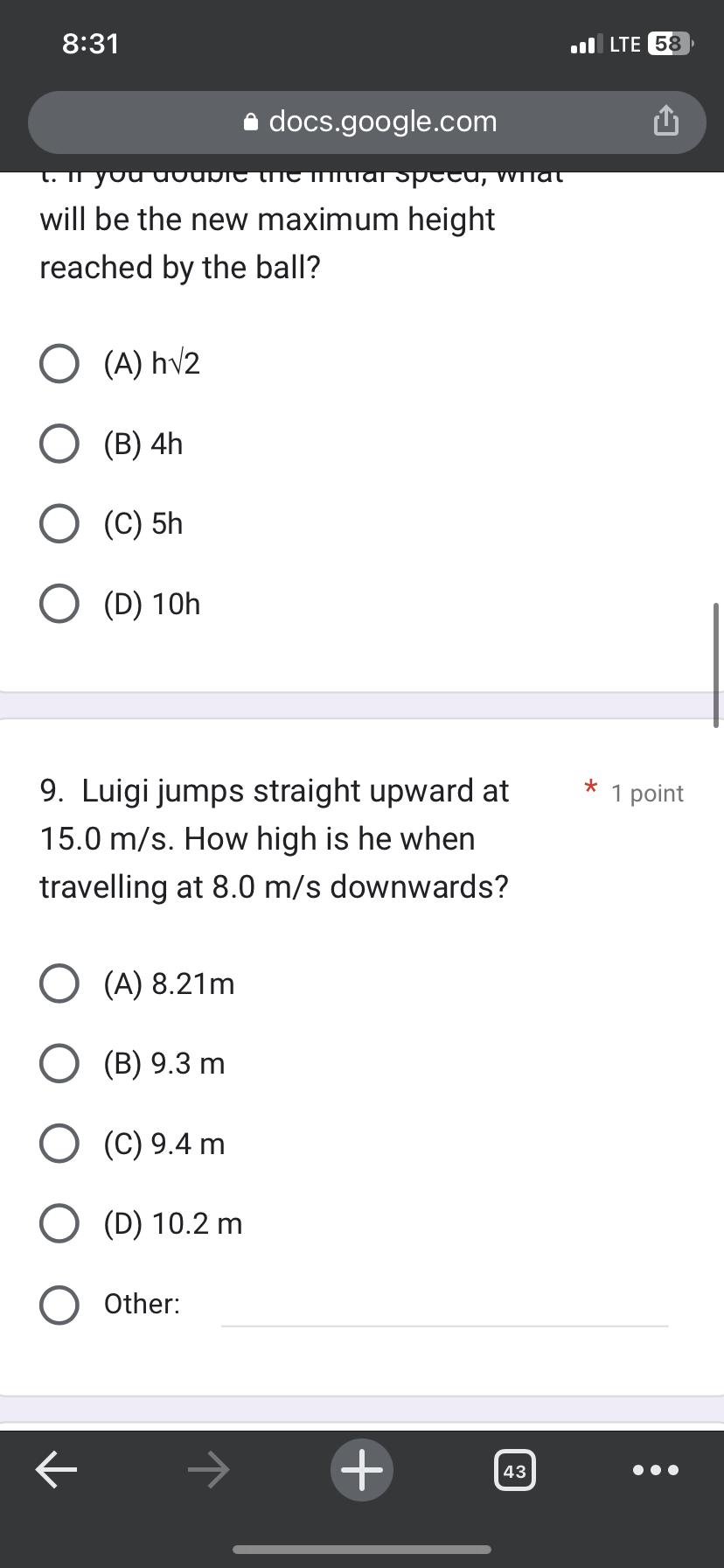This screenshot has width=724, height=1568.
Task: Open the browser more options menu
Action: coord(657,1469)
